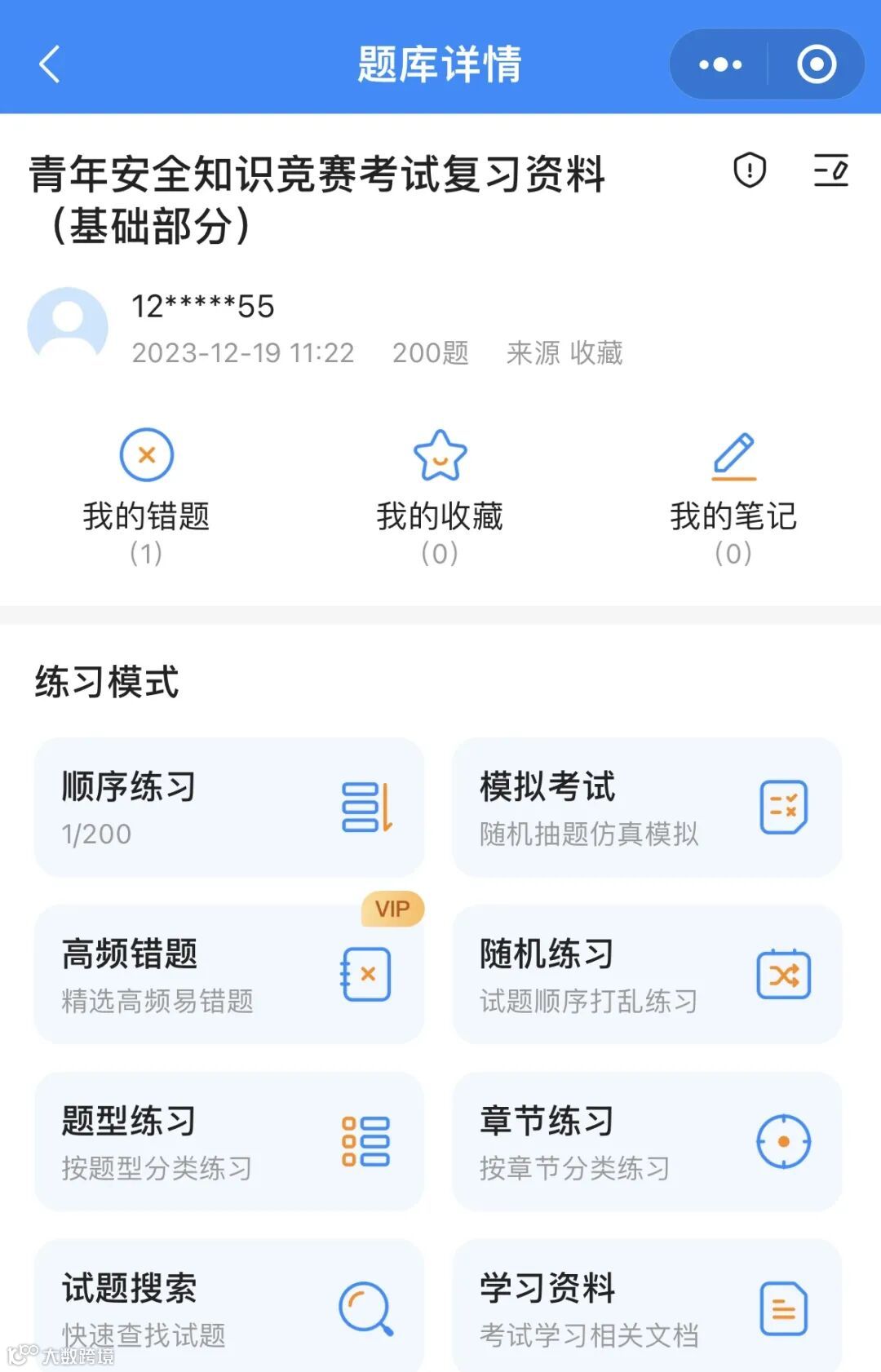Open the edit list icon beside the title

click(x=831, y=170)
